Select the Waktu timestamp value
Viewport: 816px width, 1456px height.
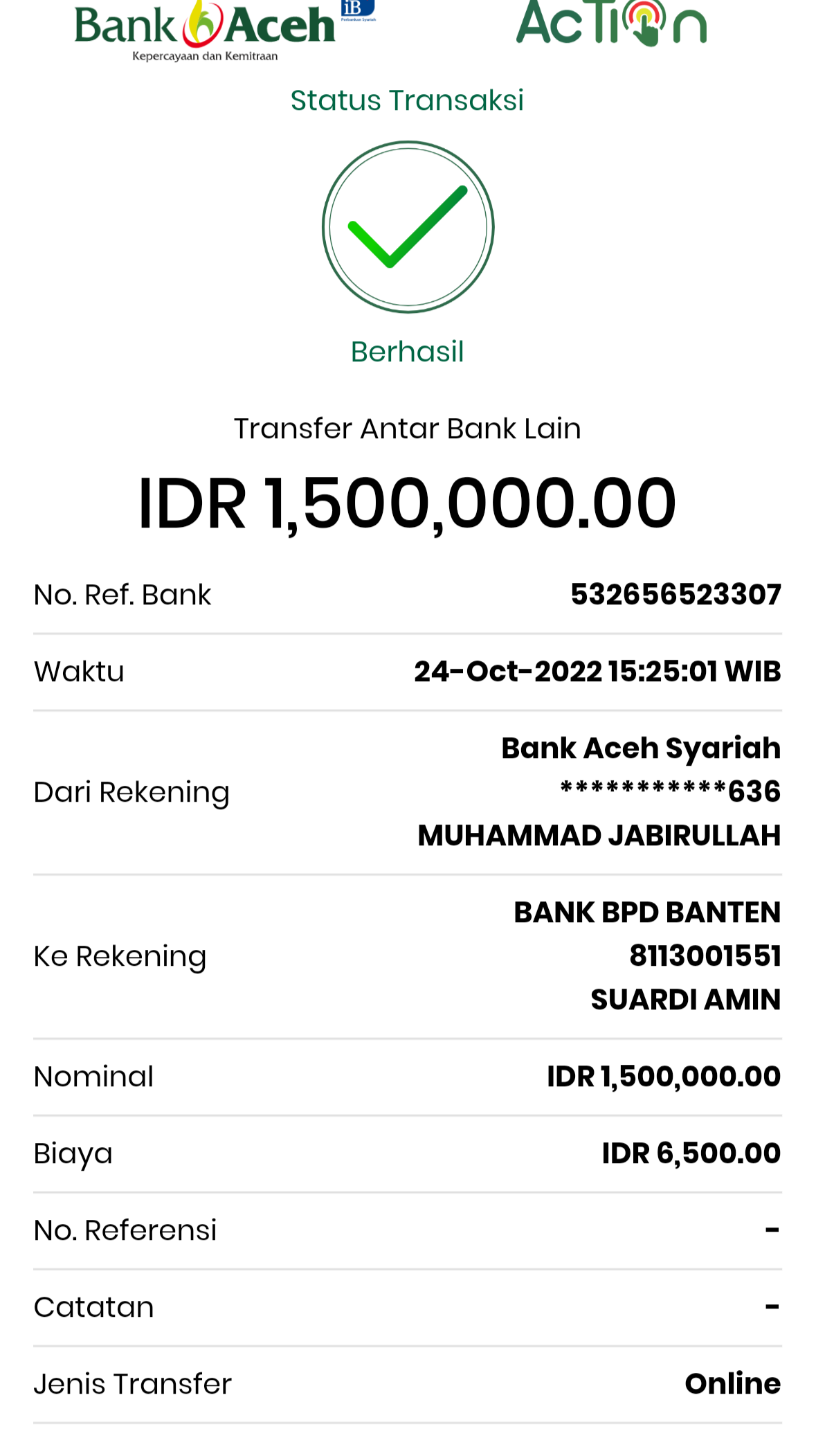pyautogui.click(x=597, y=670)
